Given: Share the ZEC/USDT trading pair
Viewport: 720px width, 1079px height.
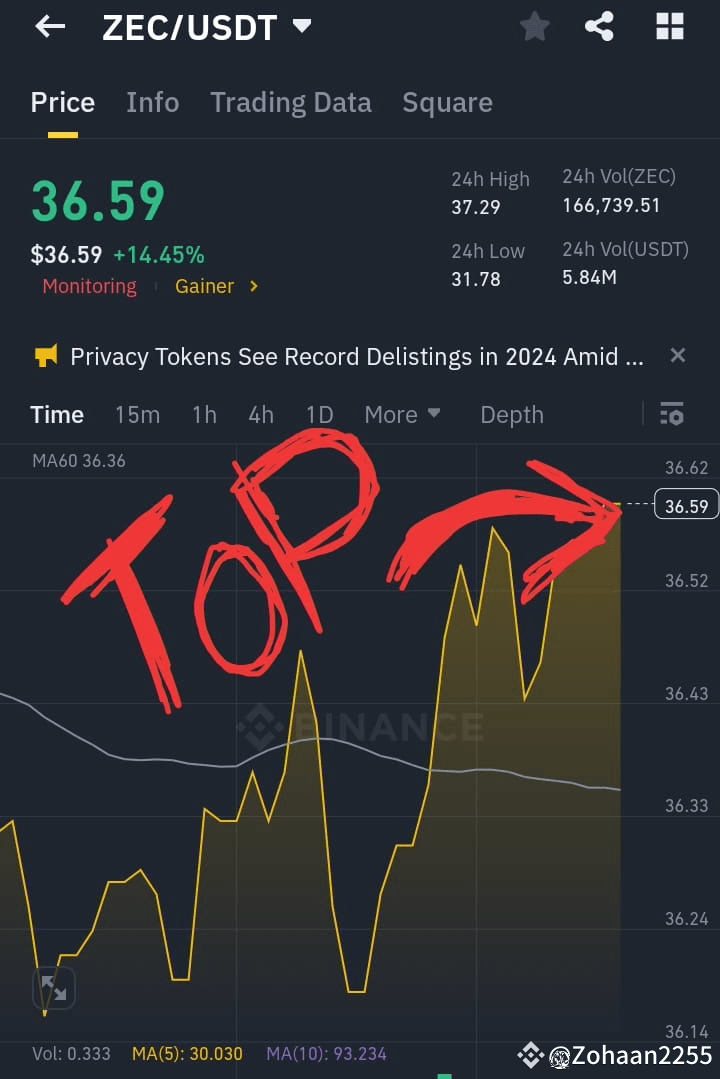Looking at the screenshot, I should [600, 27].
